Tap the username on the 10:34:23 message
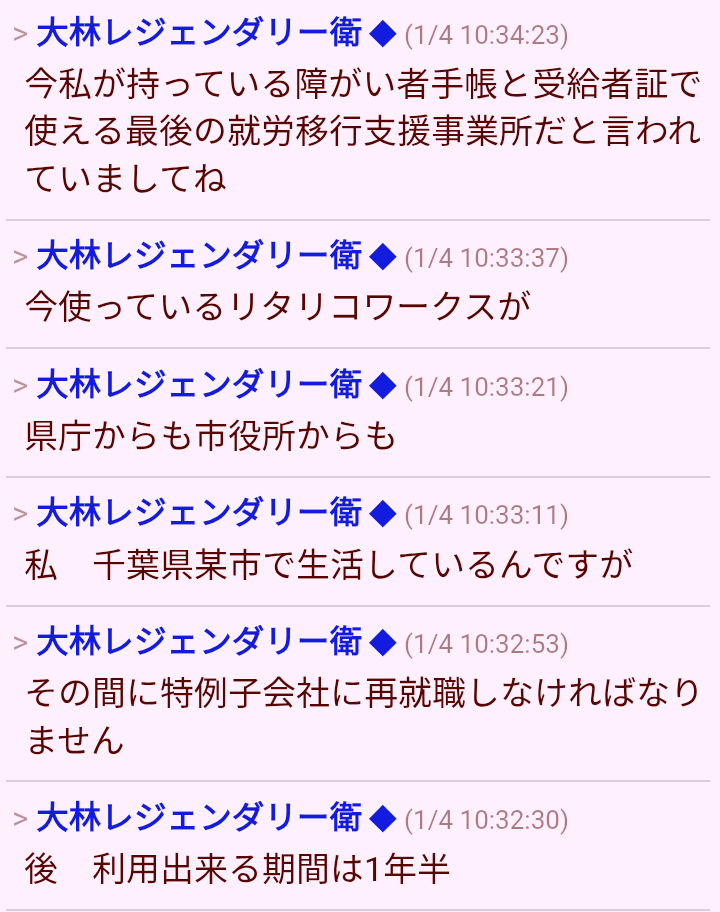Screen dimensions: 720x912 199,34
